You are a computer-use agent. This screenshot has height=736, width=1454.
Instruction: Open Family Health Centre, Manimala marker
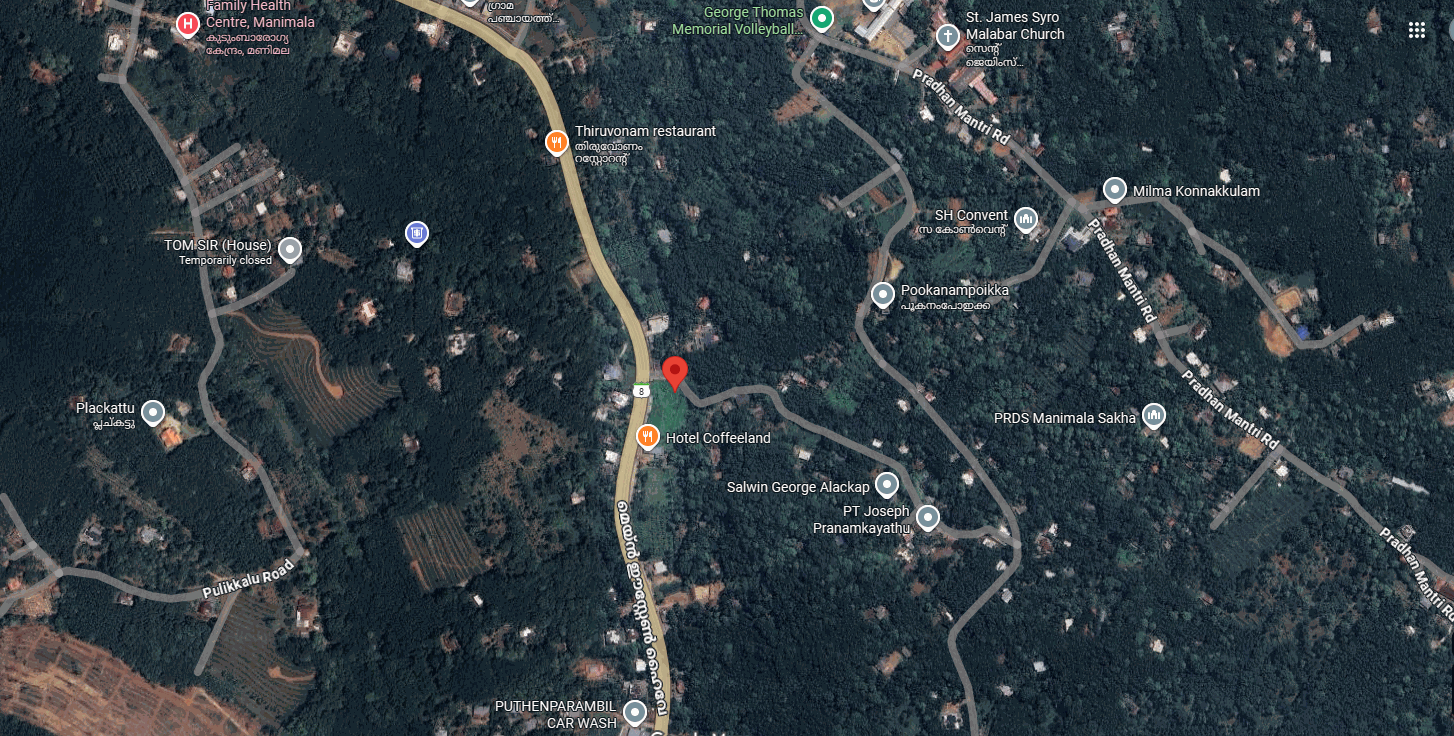pyautogui.click(x=187, y=23)
